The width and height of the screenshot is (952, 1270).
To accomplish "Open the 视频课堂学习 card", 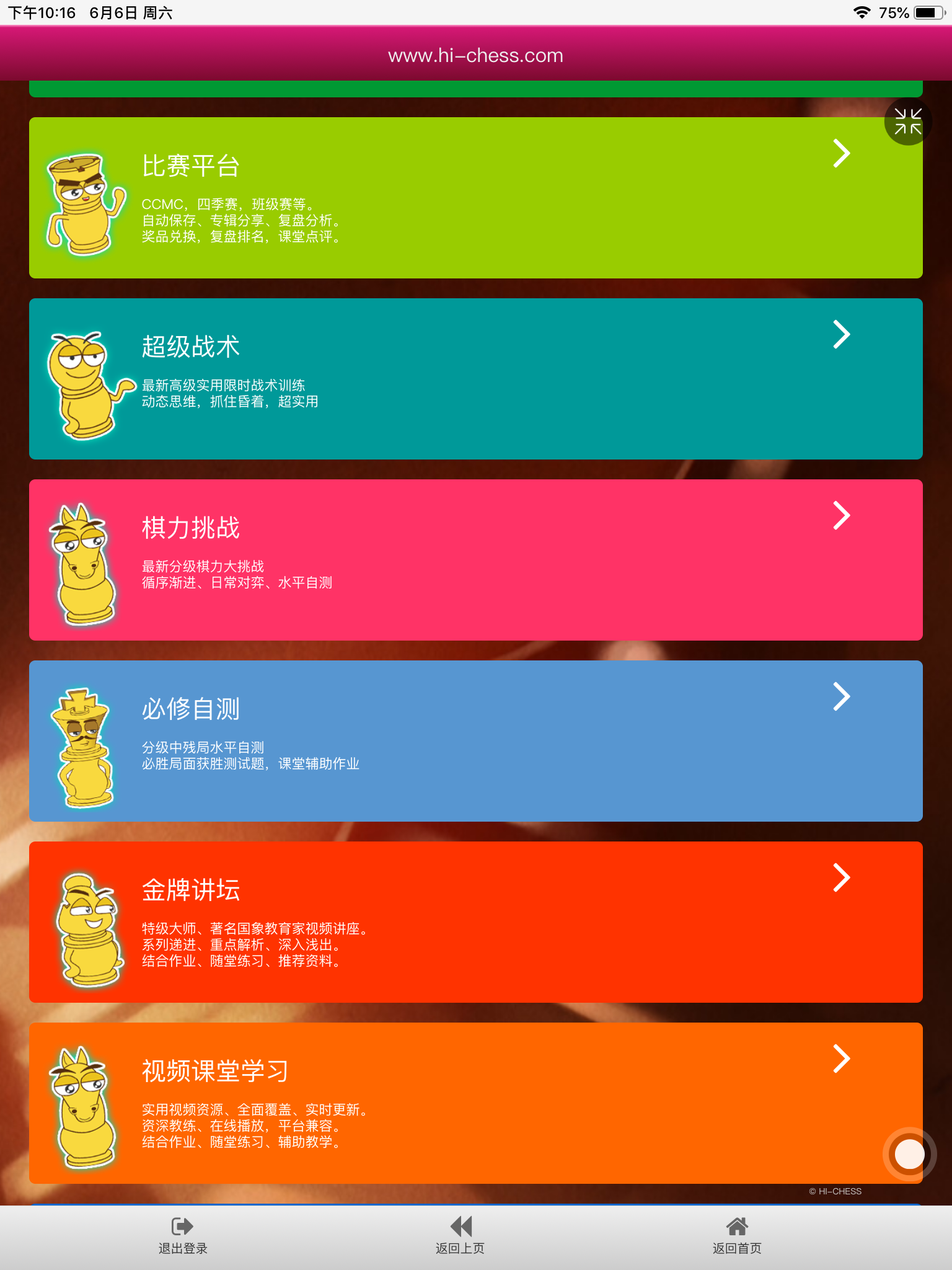I will [475, 1103].
